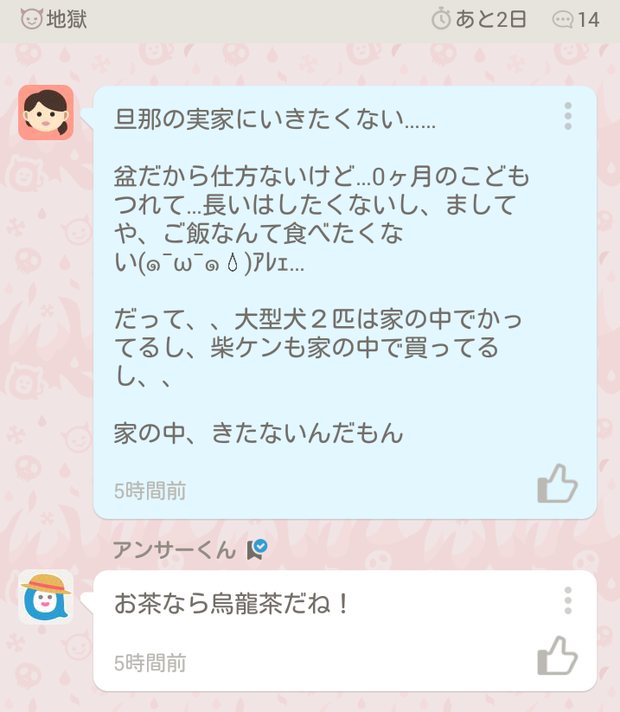Open the 地獄 category tag
This screenshot has width=620, height=712.
point(55,19)
